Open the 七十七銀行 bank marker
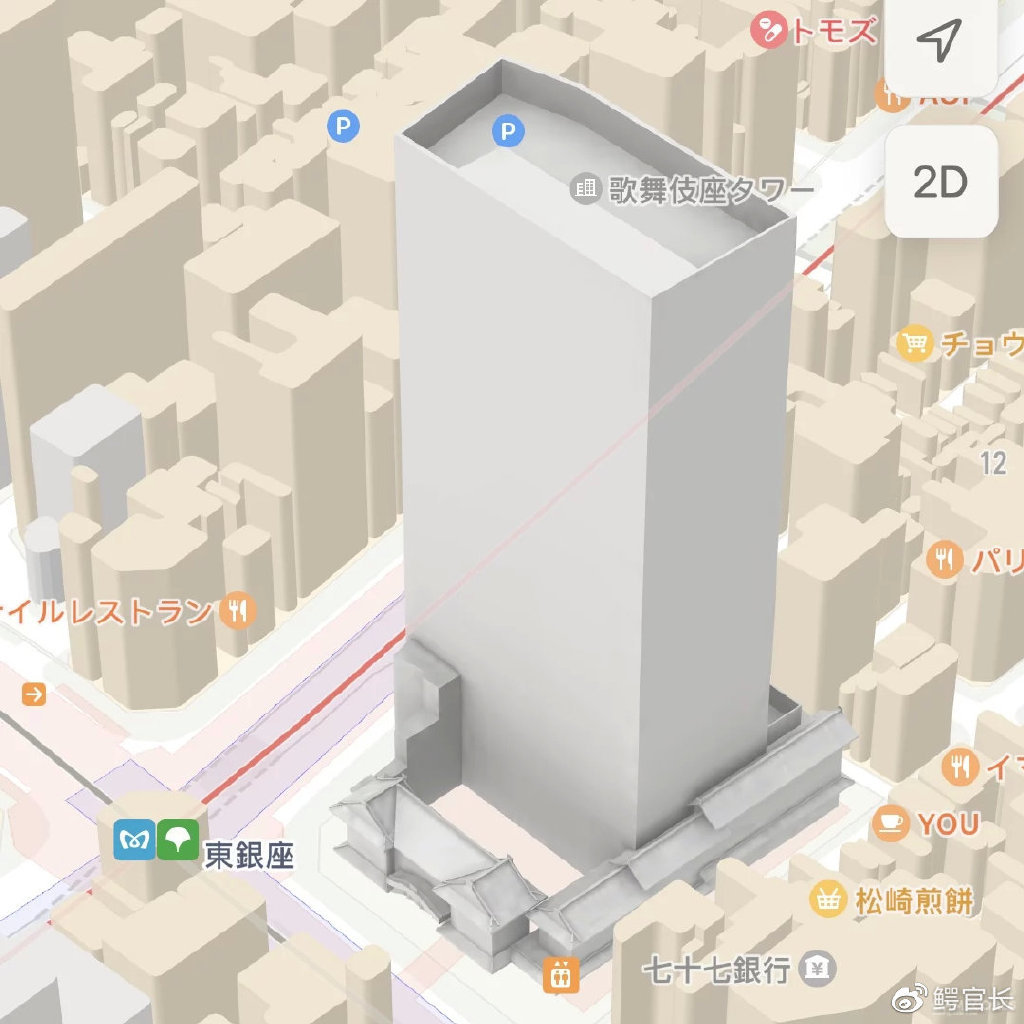Viewport: 1024px width, 1024px height. 821,967
